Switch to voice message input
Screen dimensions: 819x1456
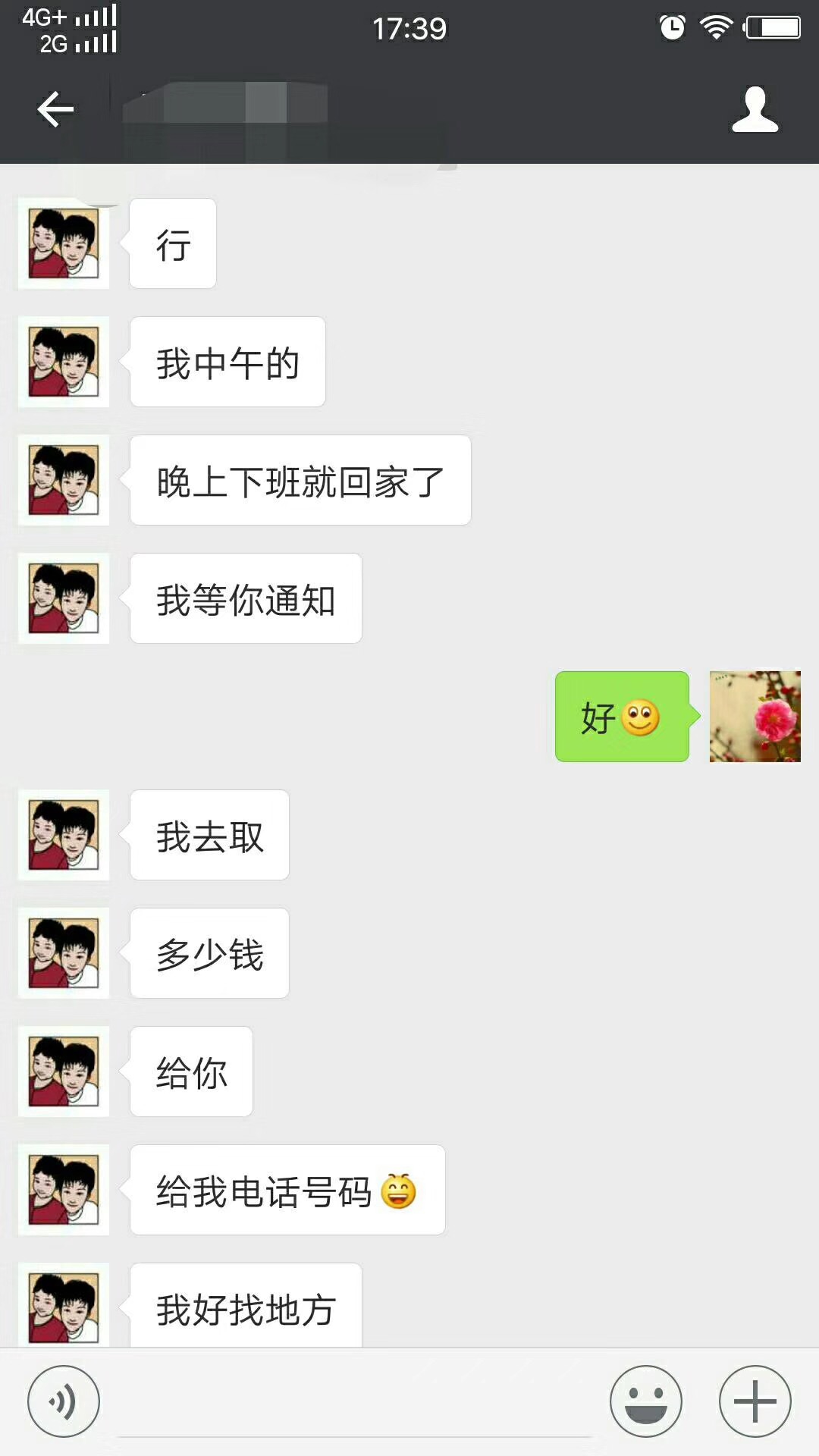coord(64,1401)
